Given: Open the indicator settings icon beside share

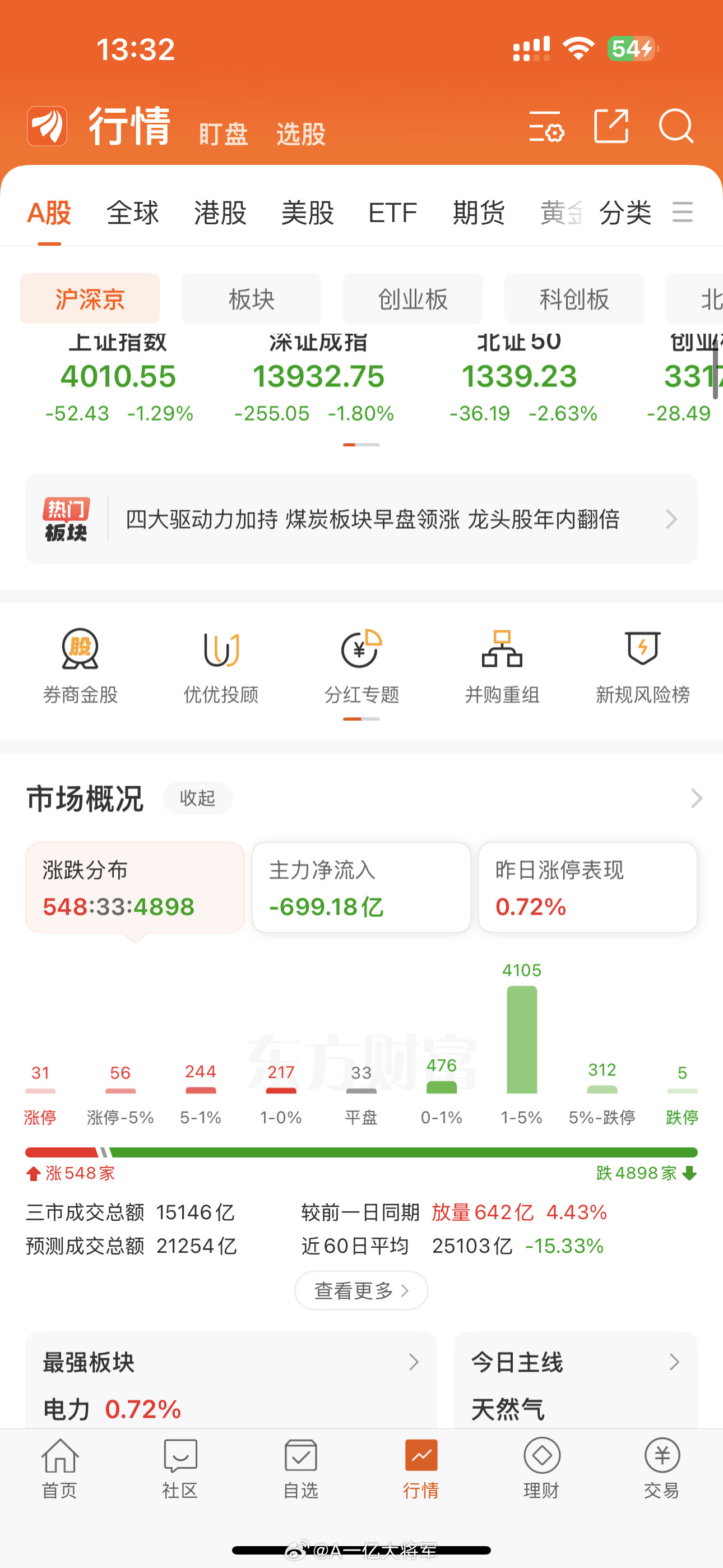Looking at the screenshot, I should (546, 128).
